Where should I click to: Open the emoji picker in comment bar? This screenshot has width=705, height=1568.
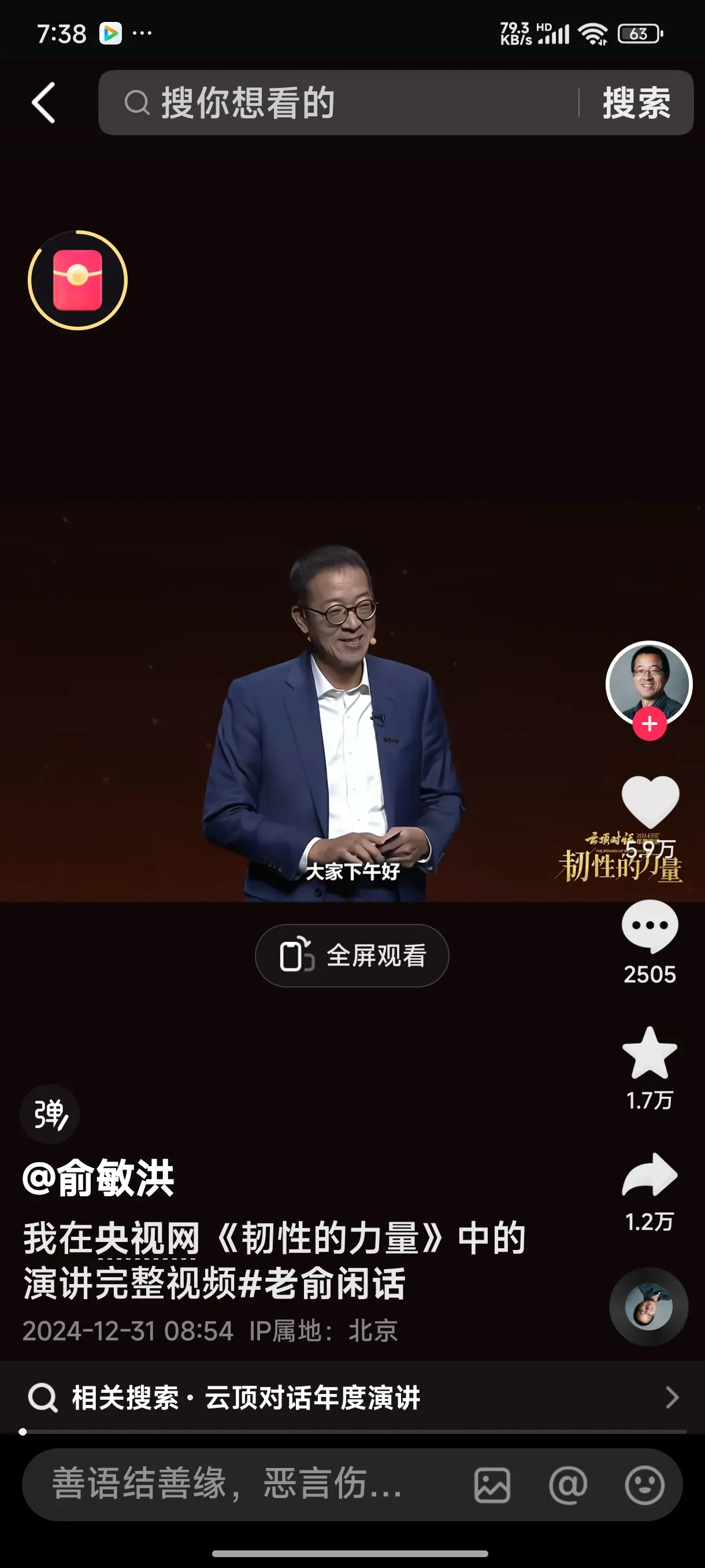coord(644,1485)
